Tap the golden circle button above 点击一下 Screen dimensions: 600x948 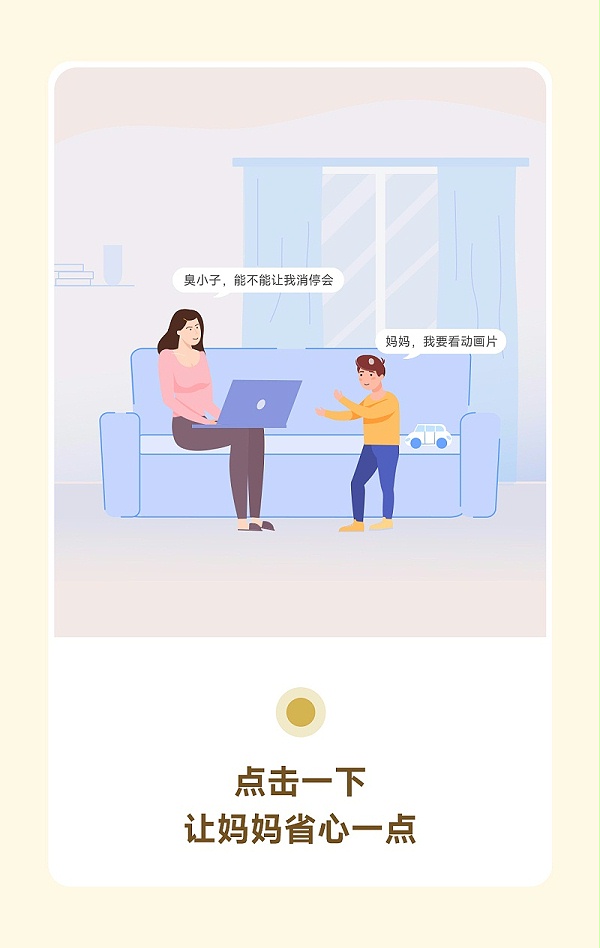pos(300,712)
